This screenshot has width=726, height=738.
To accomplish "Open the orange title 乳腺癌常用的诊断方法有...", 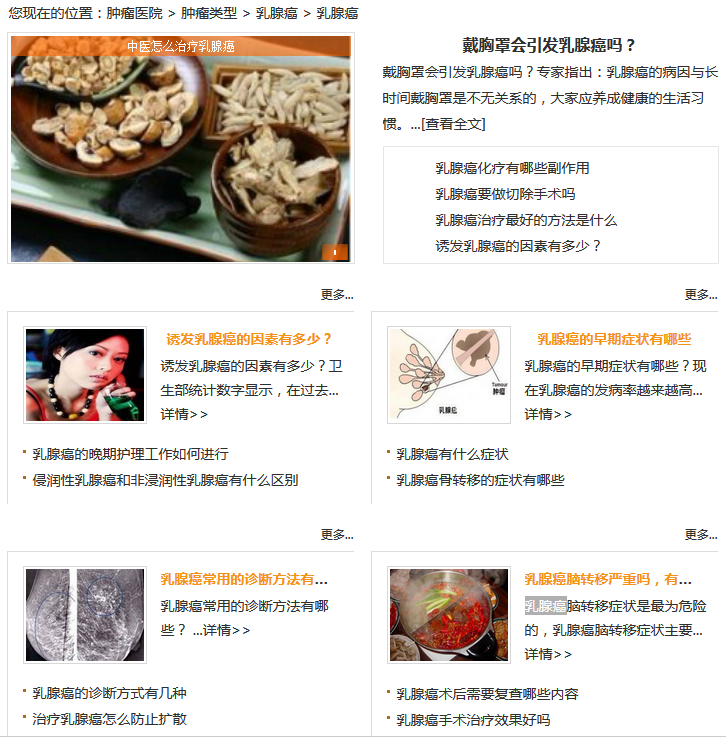I will [x=244, y=579].
